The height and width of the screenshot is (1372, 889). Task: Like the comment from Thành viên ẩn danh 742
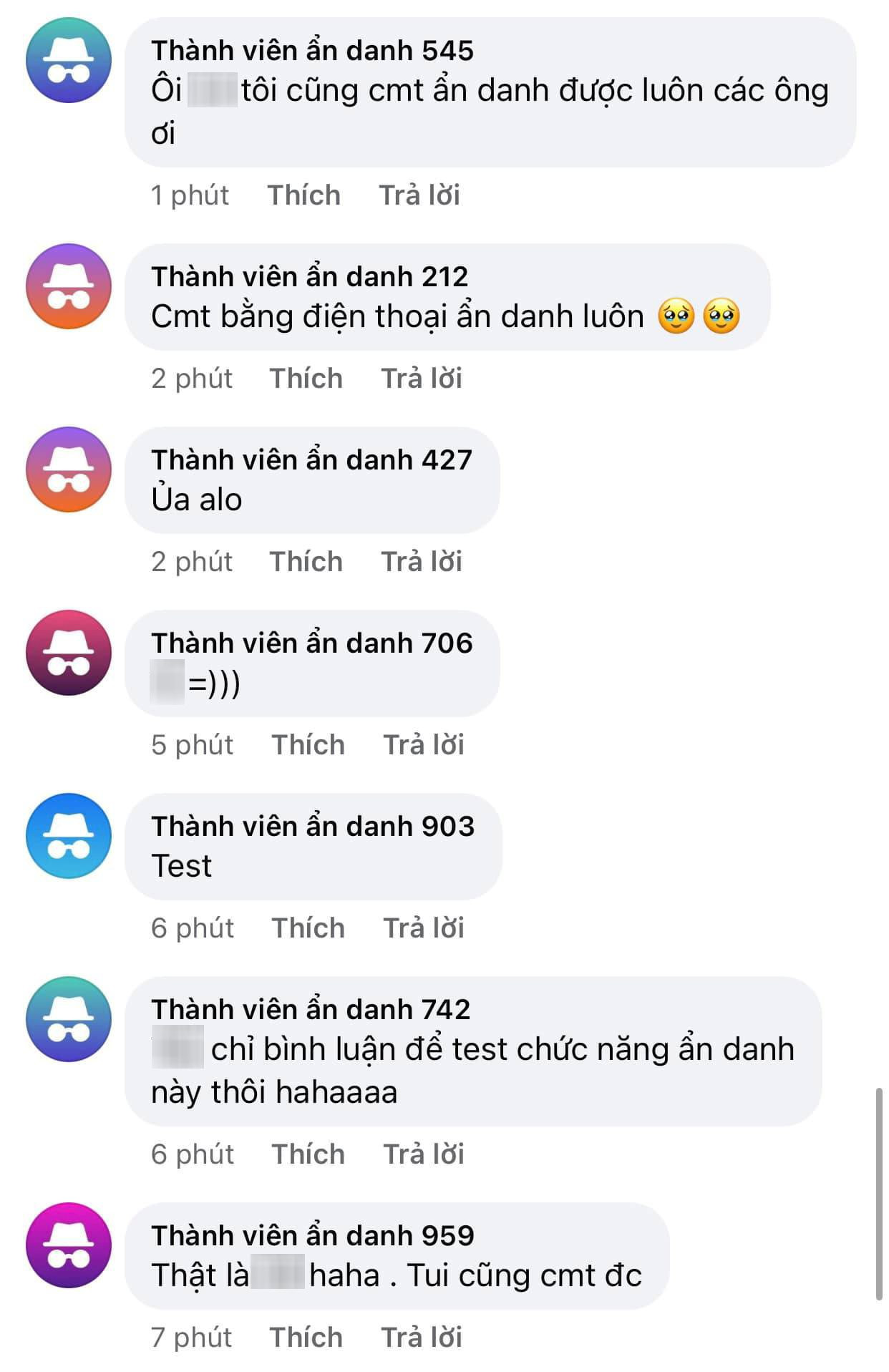click(308, 1154)
